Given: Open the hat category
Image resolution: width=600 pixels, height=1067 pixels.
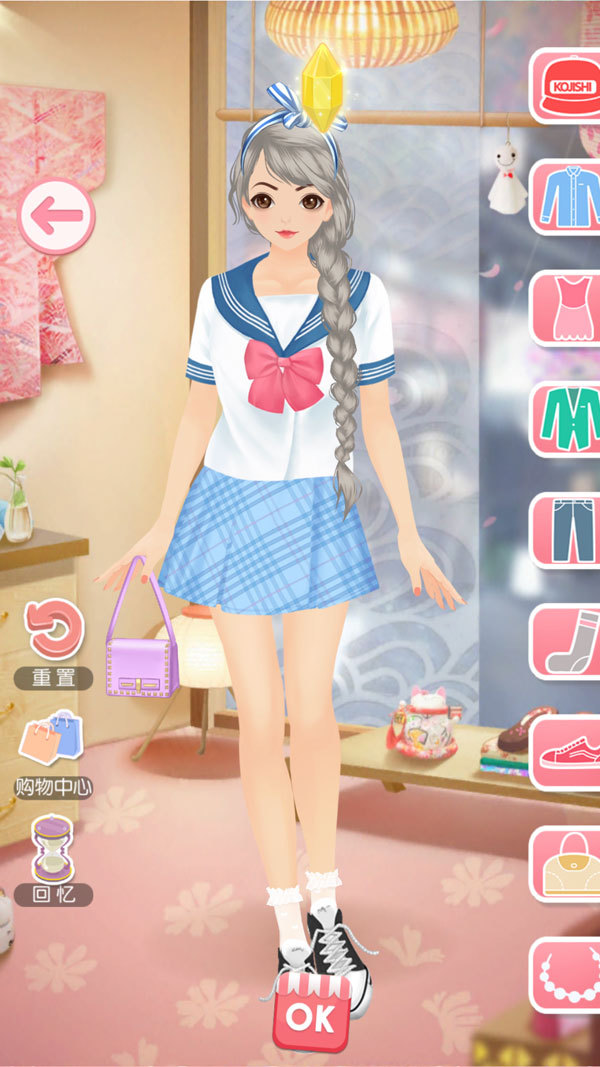Looking at the screenshot, I should click(x=568, y=86).
